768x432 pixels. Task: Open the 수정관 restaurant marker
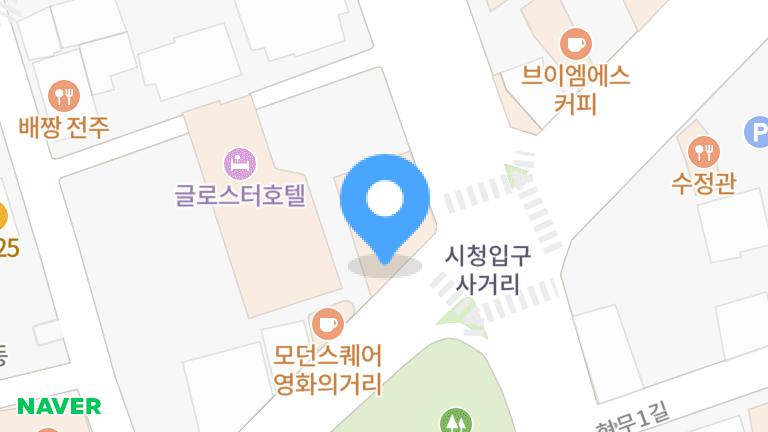(704, 151)
